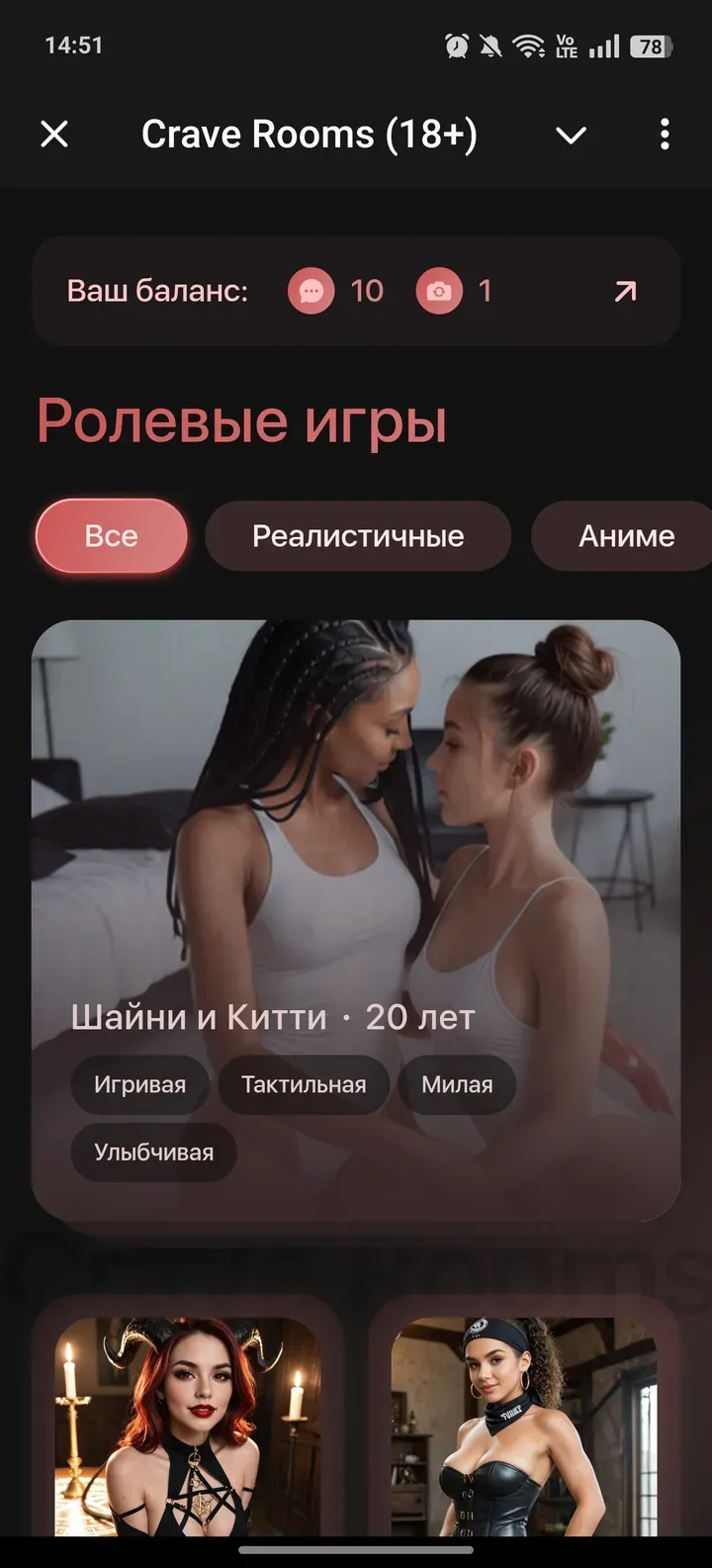This screenshot has height=1568, width=712.
Task: Open the three-dot overflow menu
Action: [x=663, y=135]
